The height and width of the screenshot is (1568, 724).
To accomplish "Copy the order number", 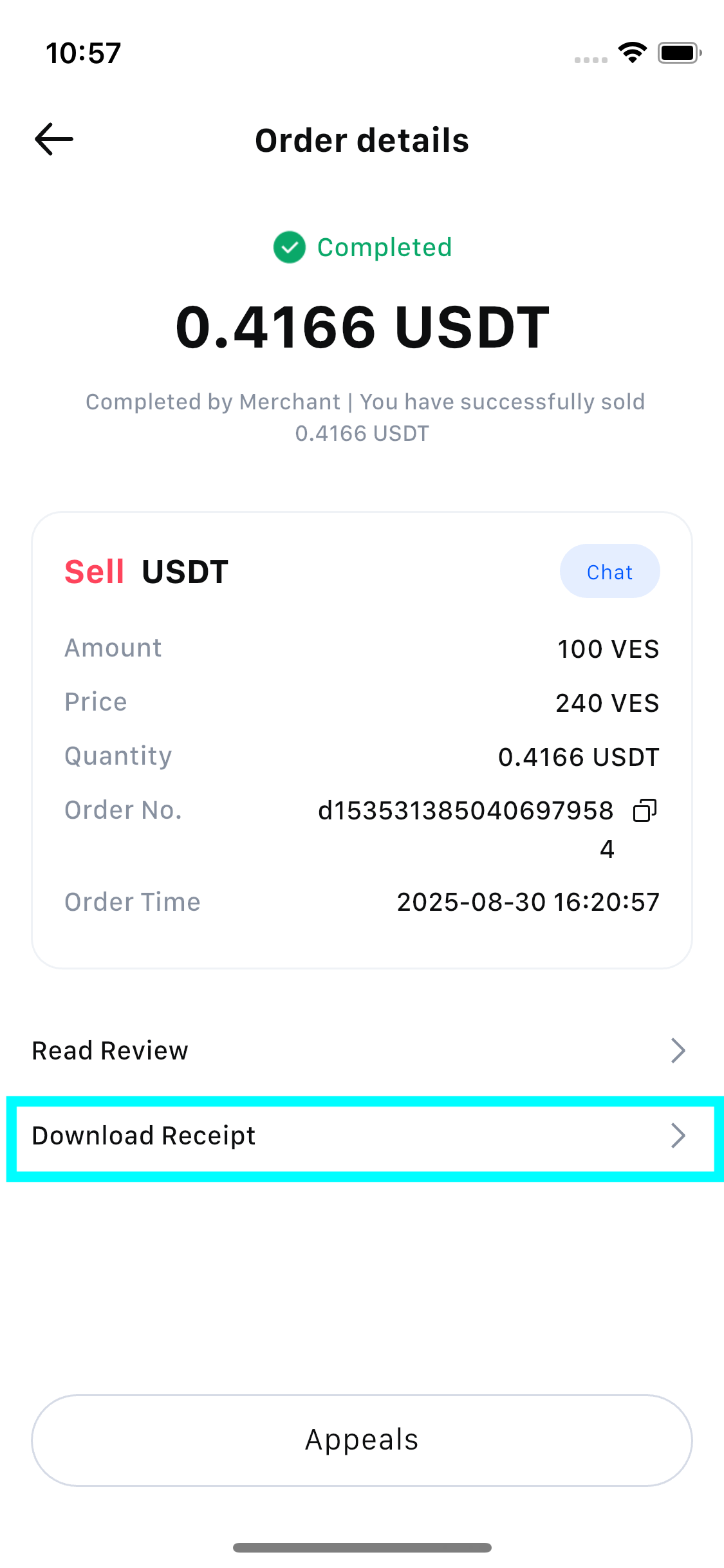I will [x=645, y=810].
